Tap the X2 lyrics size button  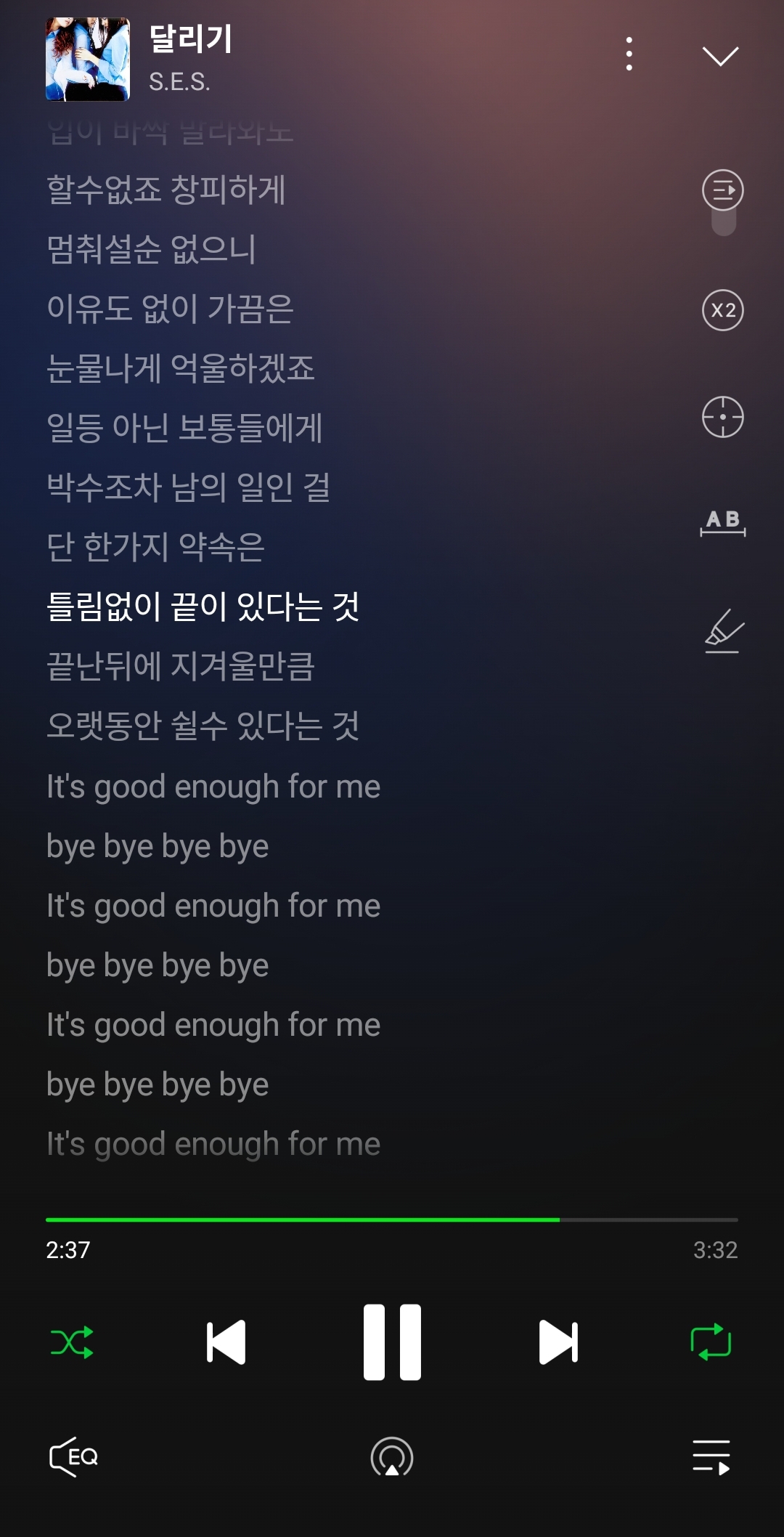coord(722,310)
